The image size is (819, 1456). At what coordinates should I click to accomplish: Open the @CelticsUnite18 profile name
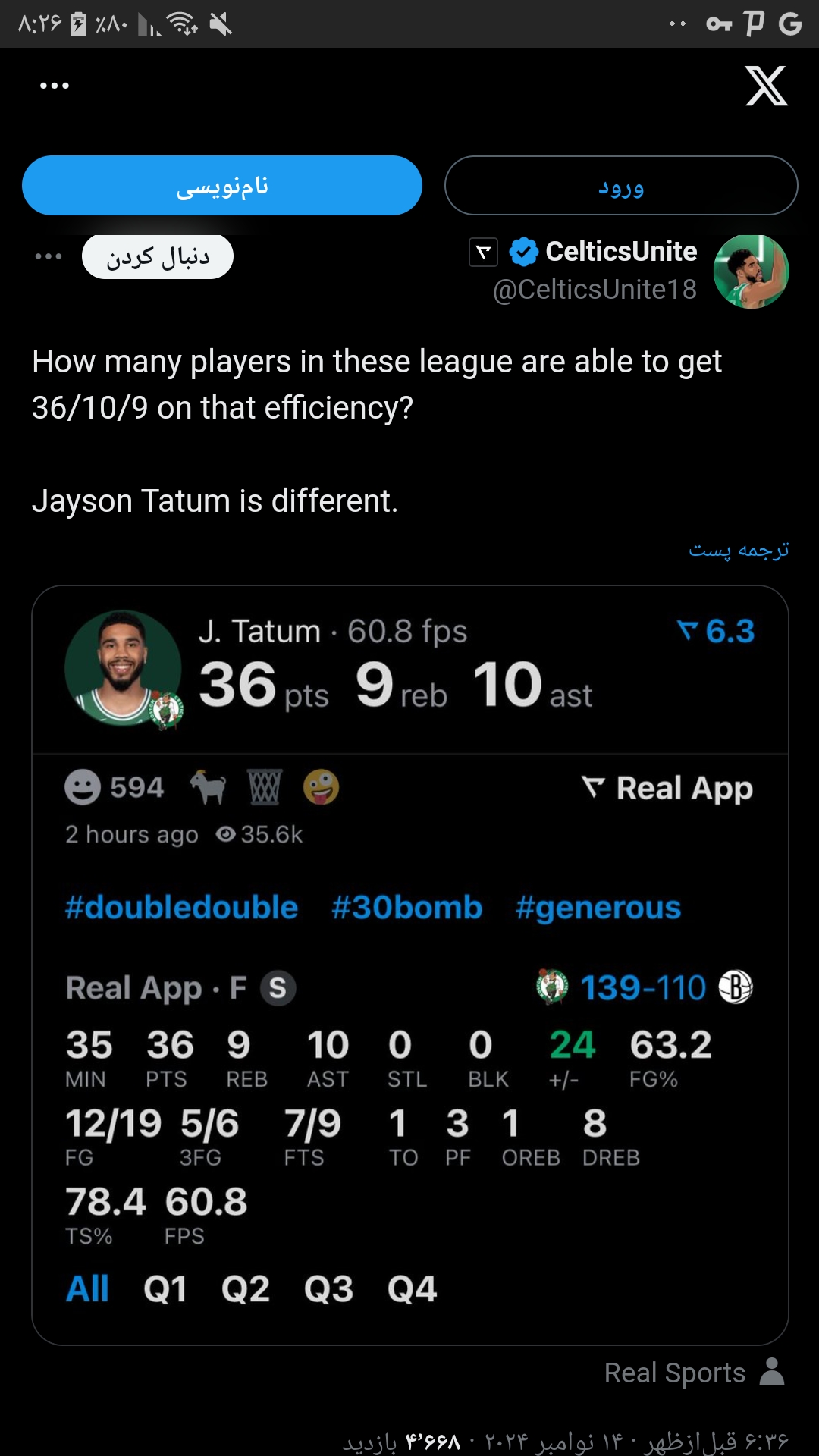[595, 289]
